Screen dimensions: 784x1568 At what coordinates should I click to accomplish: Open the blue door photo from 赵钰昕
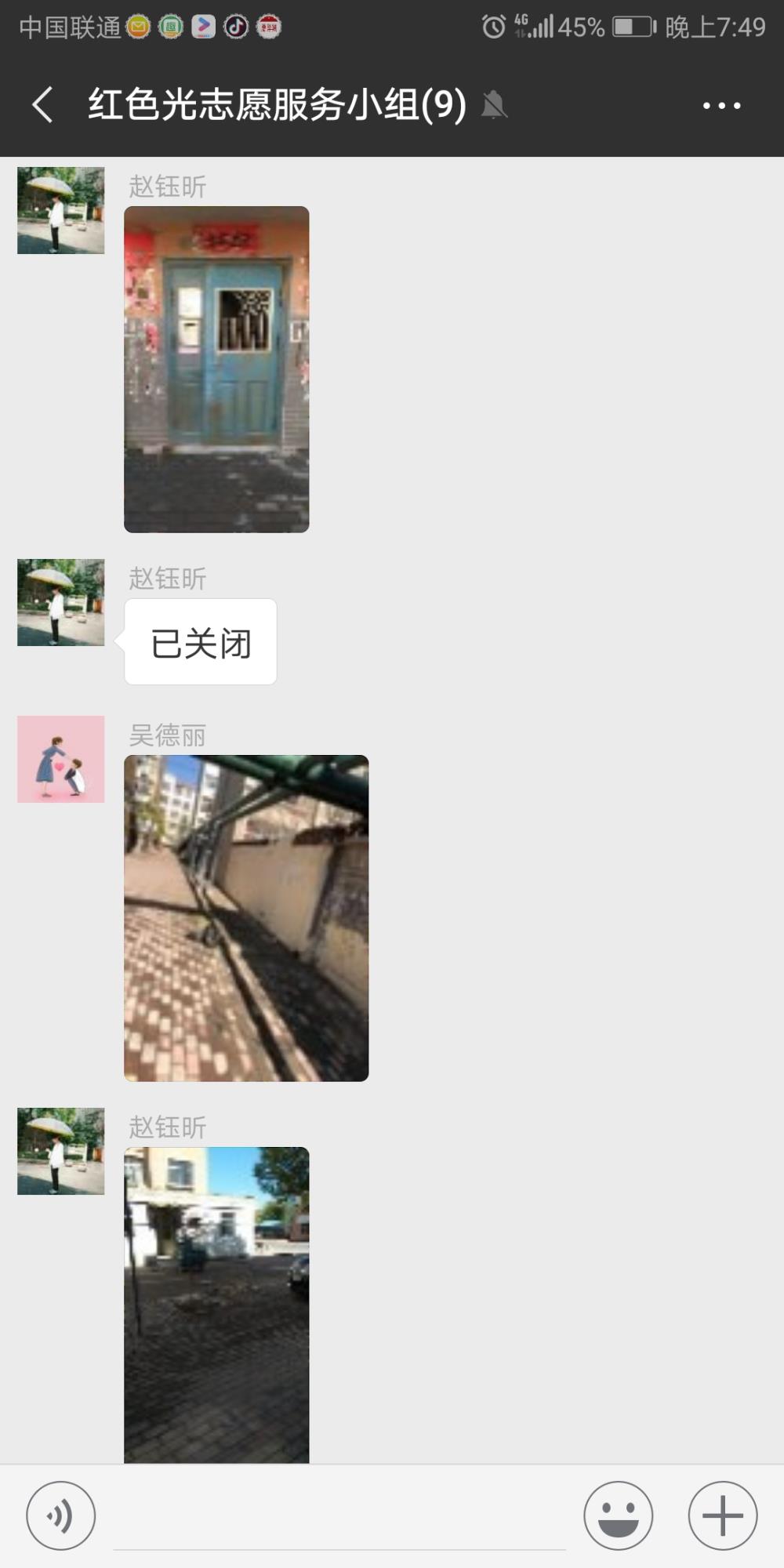point(216,369)
